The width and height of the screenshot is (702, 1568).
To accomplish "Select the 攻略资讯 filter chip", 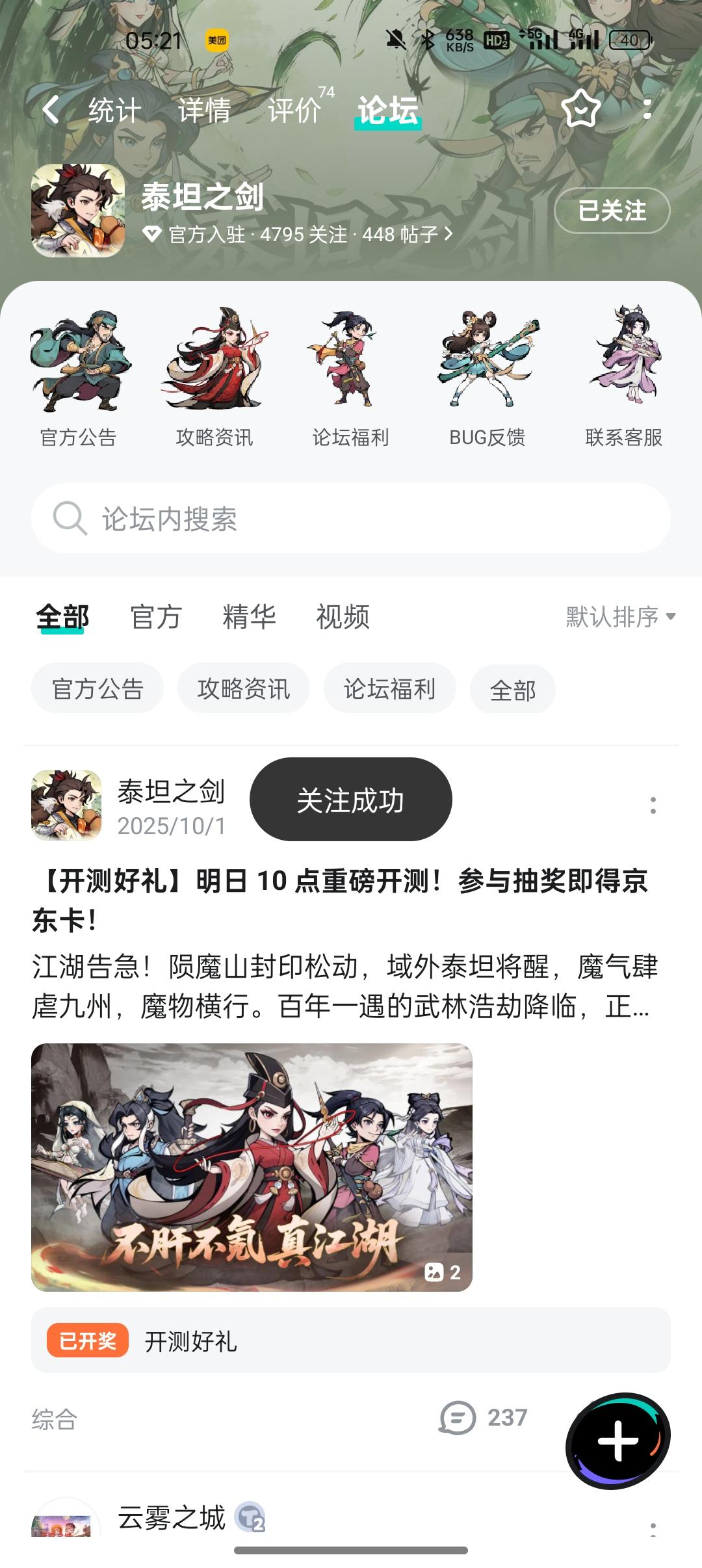I will click(244, 689).
